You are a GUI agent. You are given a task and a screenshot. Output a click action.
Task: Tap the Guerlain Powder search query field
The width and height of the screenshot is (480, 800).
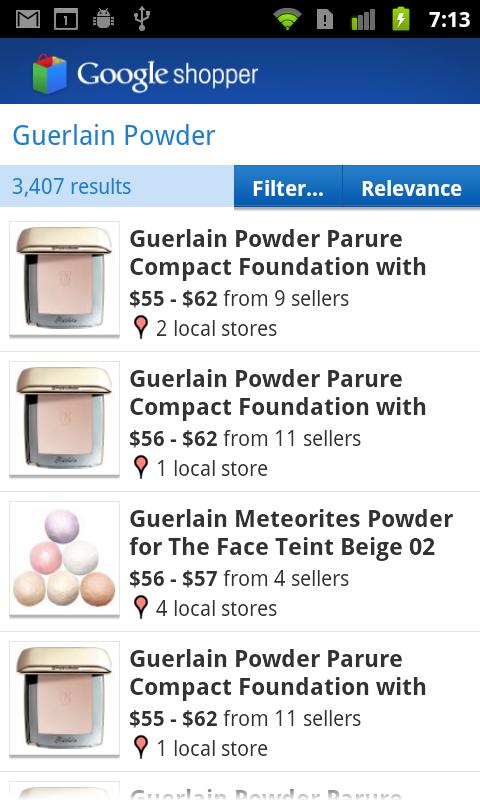240,135
